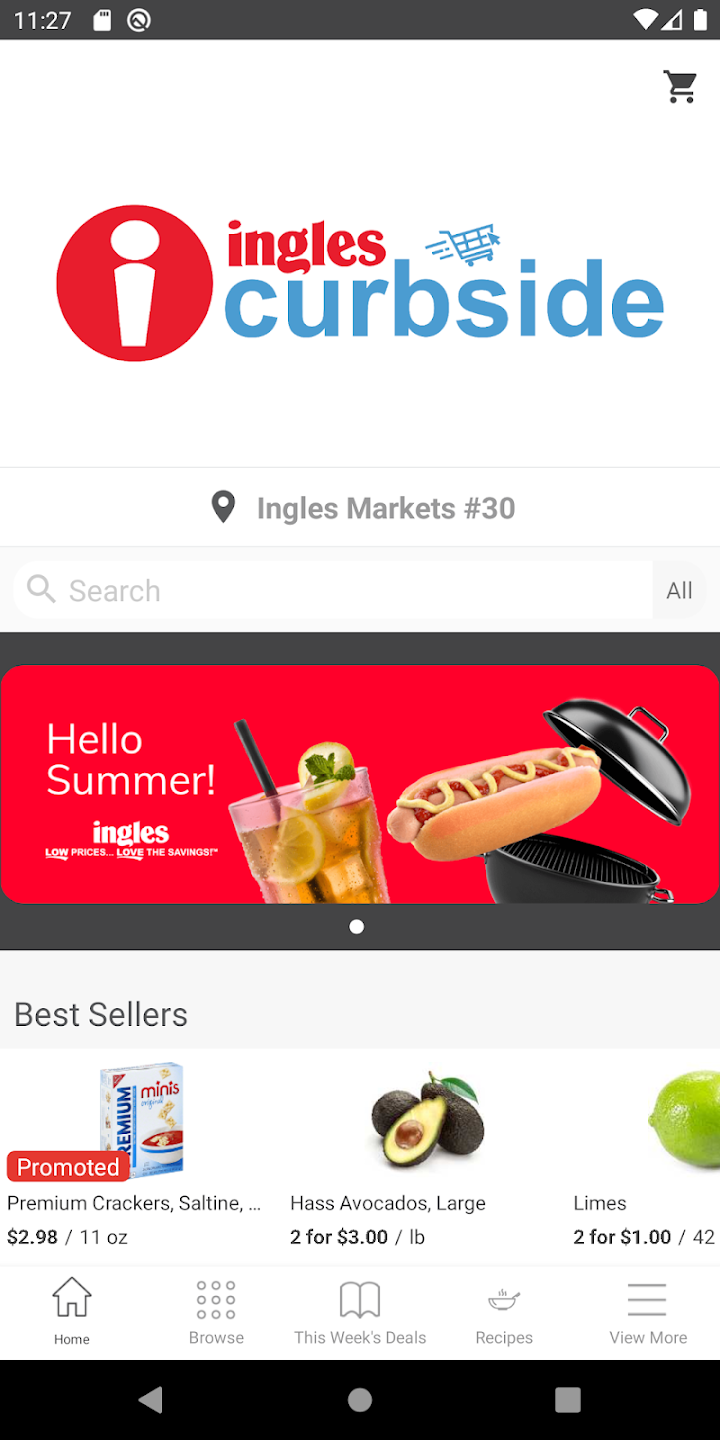Open the shopping cart
Image resolution: width=720 pixels, height=1440 pixels.
tap(681, 87)
